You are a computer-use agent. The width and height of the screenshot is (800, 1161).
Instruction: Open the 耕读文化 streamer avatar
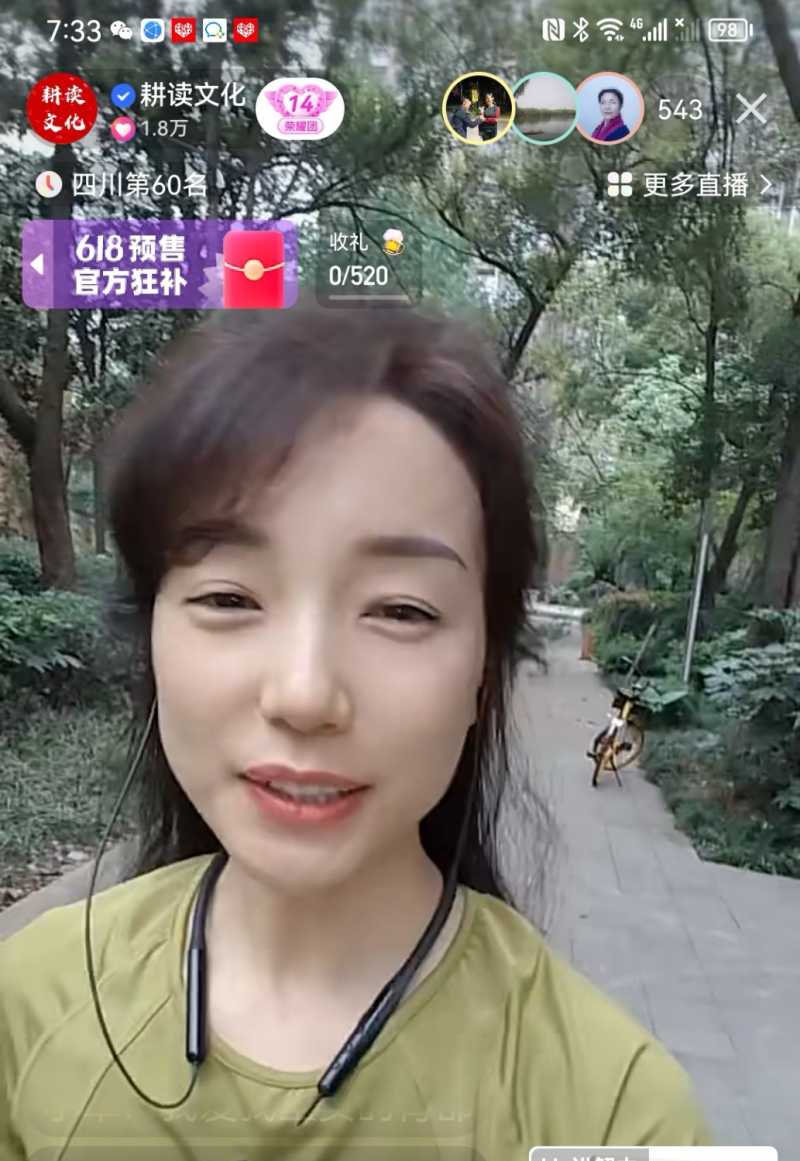62,108
